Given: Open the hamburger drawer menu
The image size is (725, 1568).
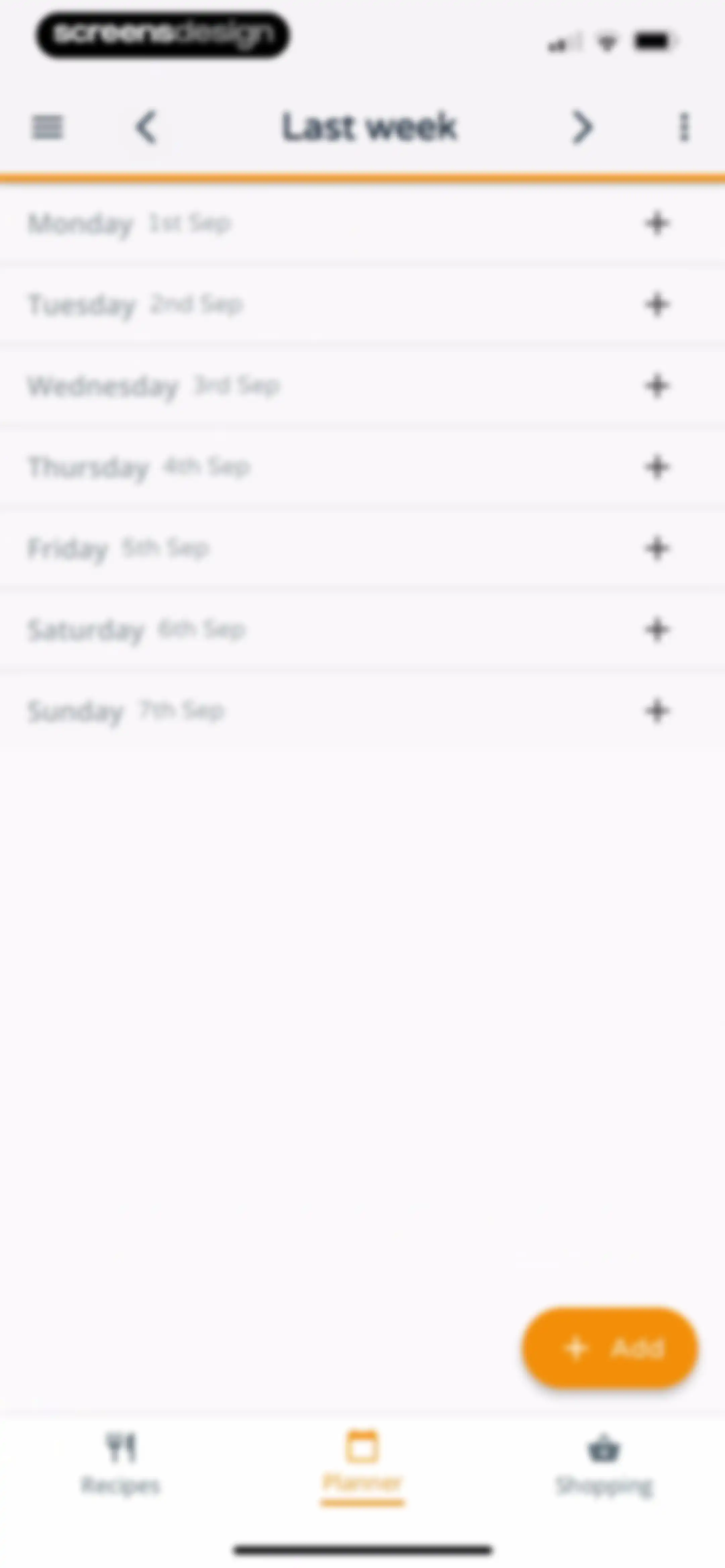Looking at the screenshot, I should point(47,128).
